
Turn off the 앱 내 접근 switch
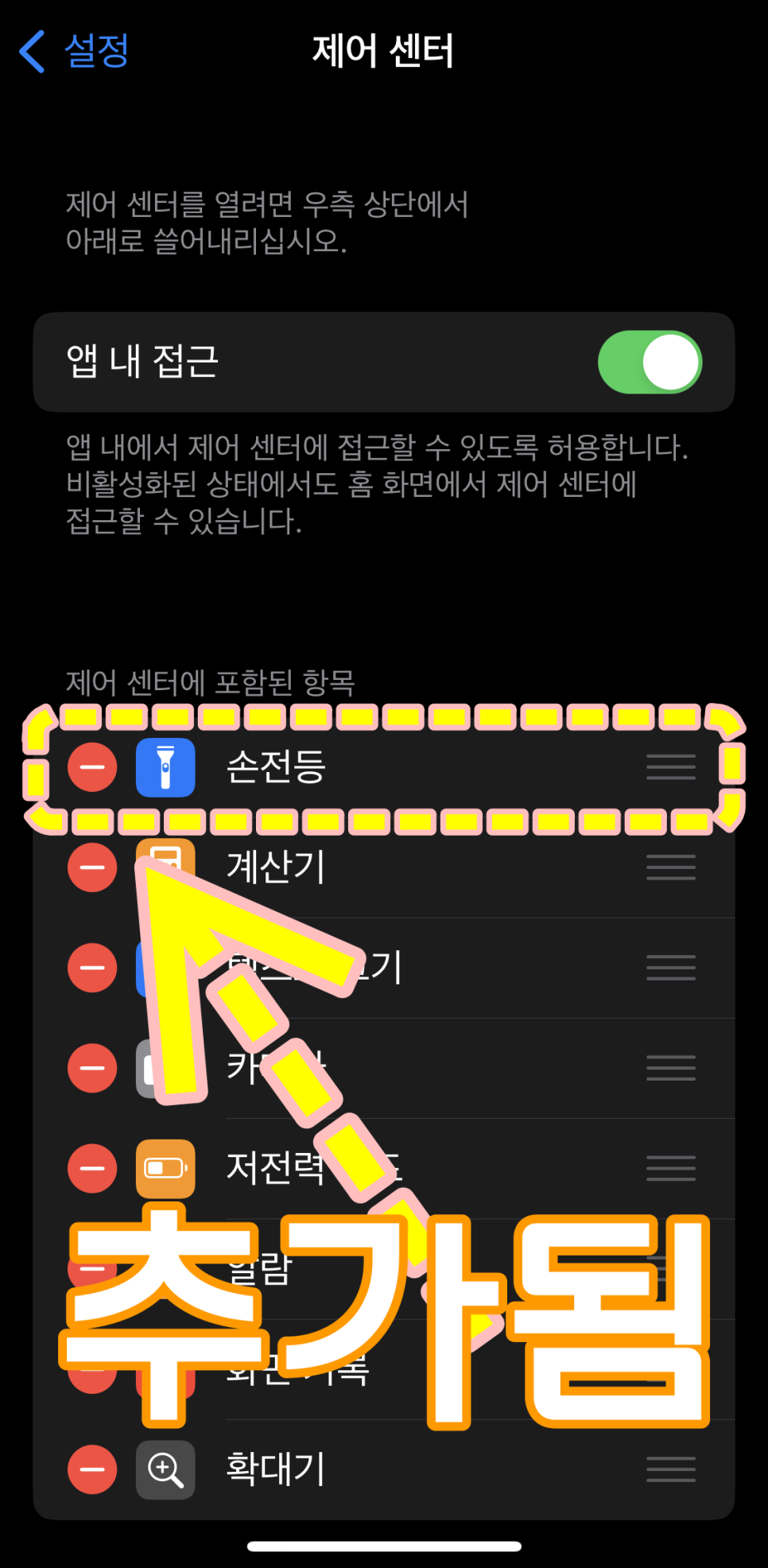(x=650, y=363)
